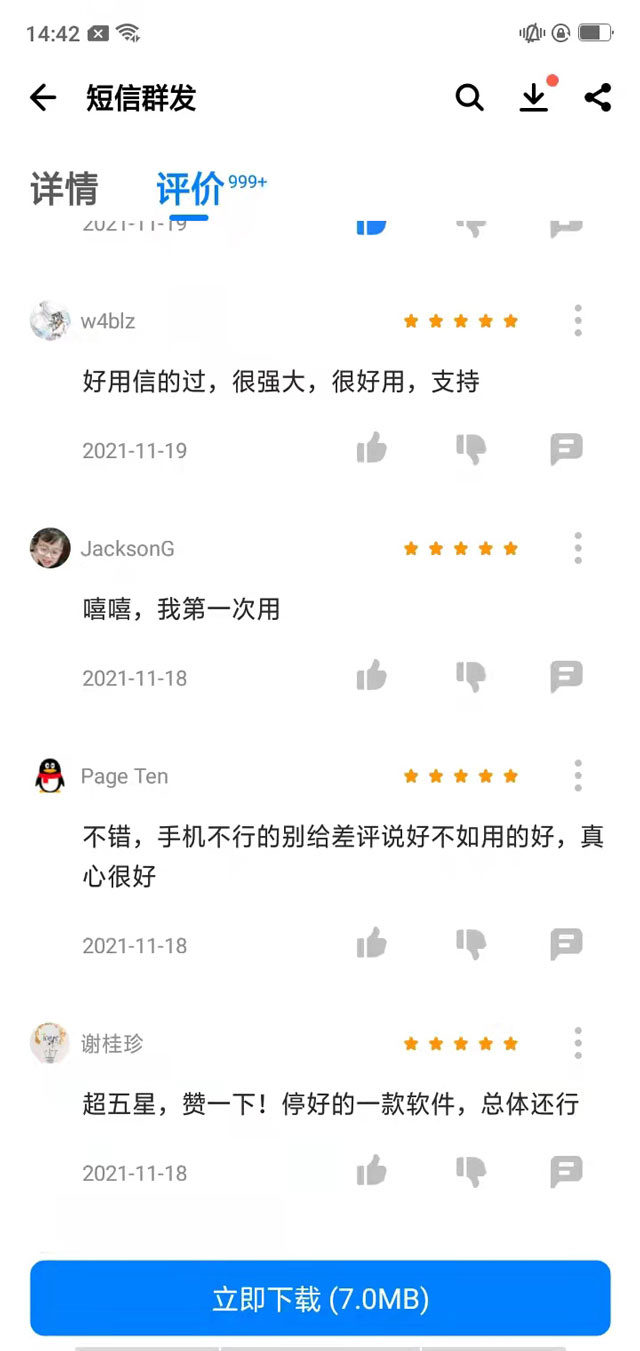The height and width of the screenshot is (1351, 640).
Task: Comment on JacksonG's review
Action: (x=566, y=677)
